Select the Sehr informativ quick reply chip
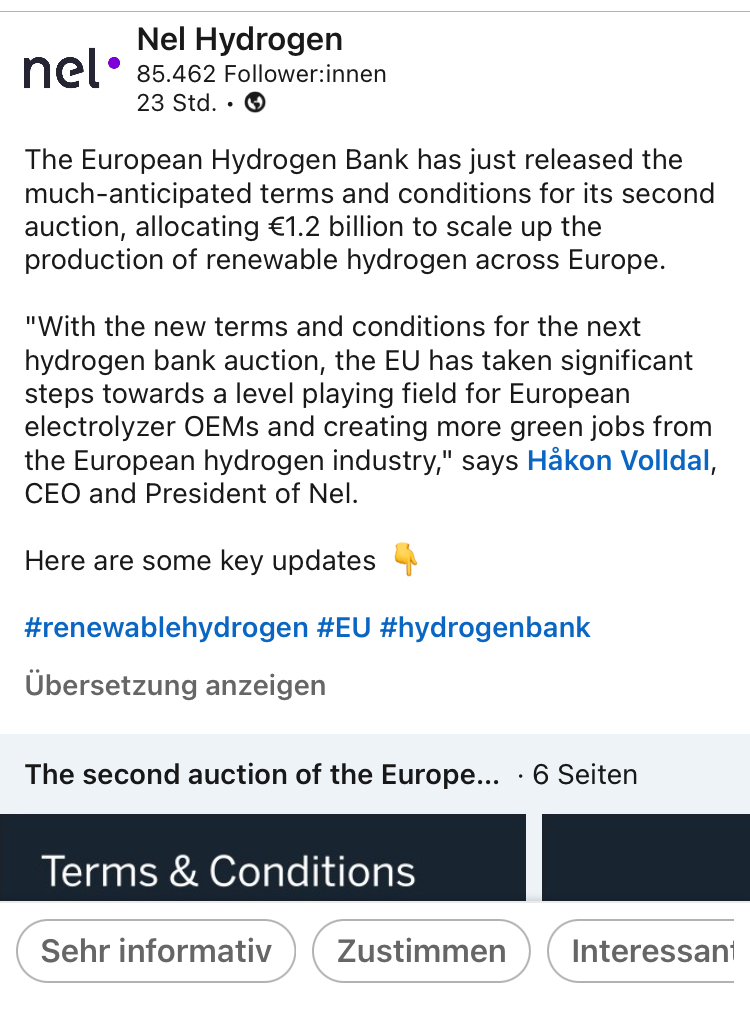 [156, 951]
